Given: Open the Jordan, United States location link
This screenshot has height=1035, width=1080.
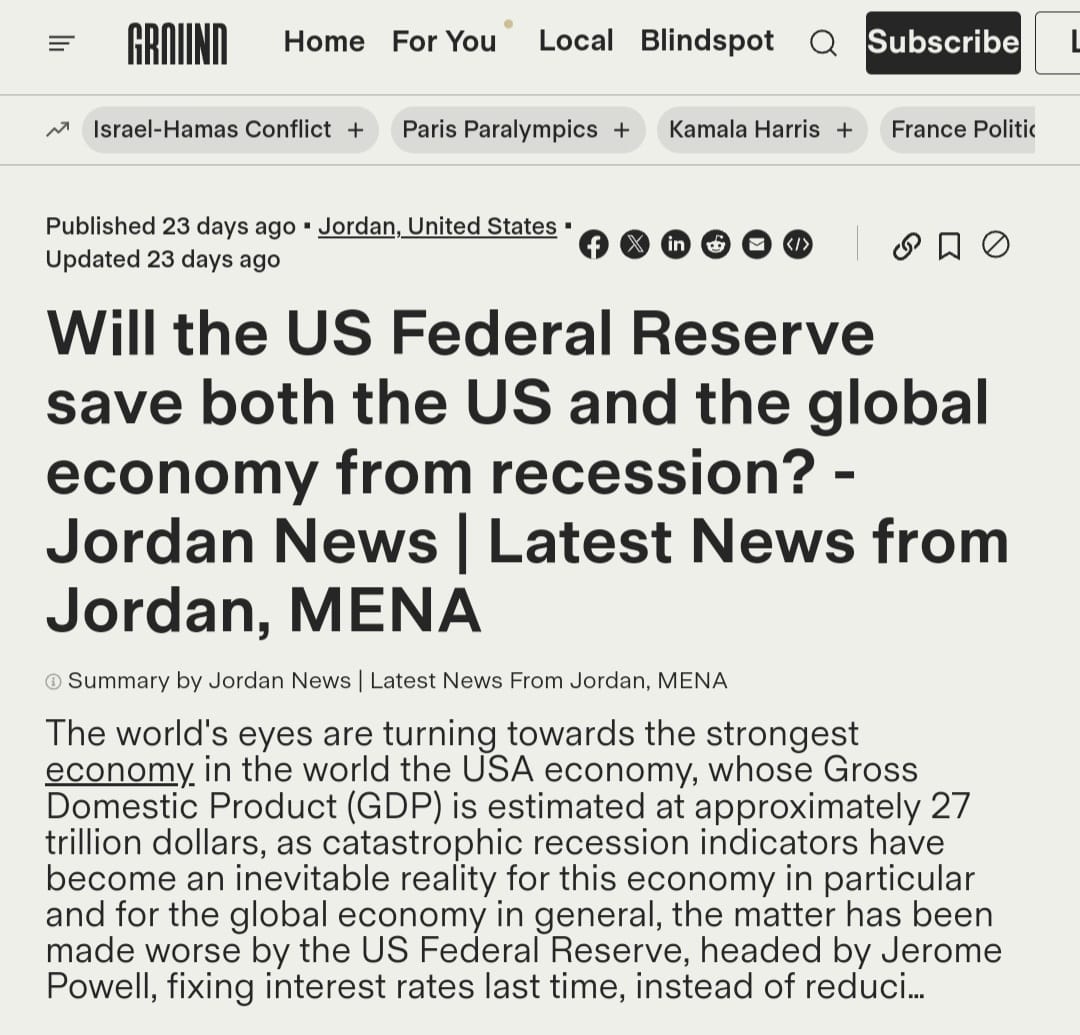Looking at the screenshot, I should (x=437, y=227).
